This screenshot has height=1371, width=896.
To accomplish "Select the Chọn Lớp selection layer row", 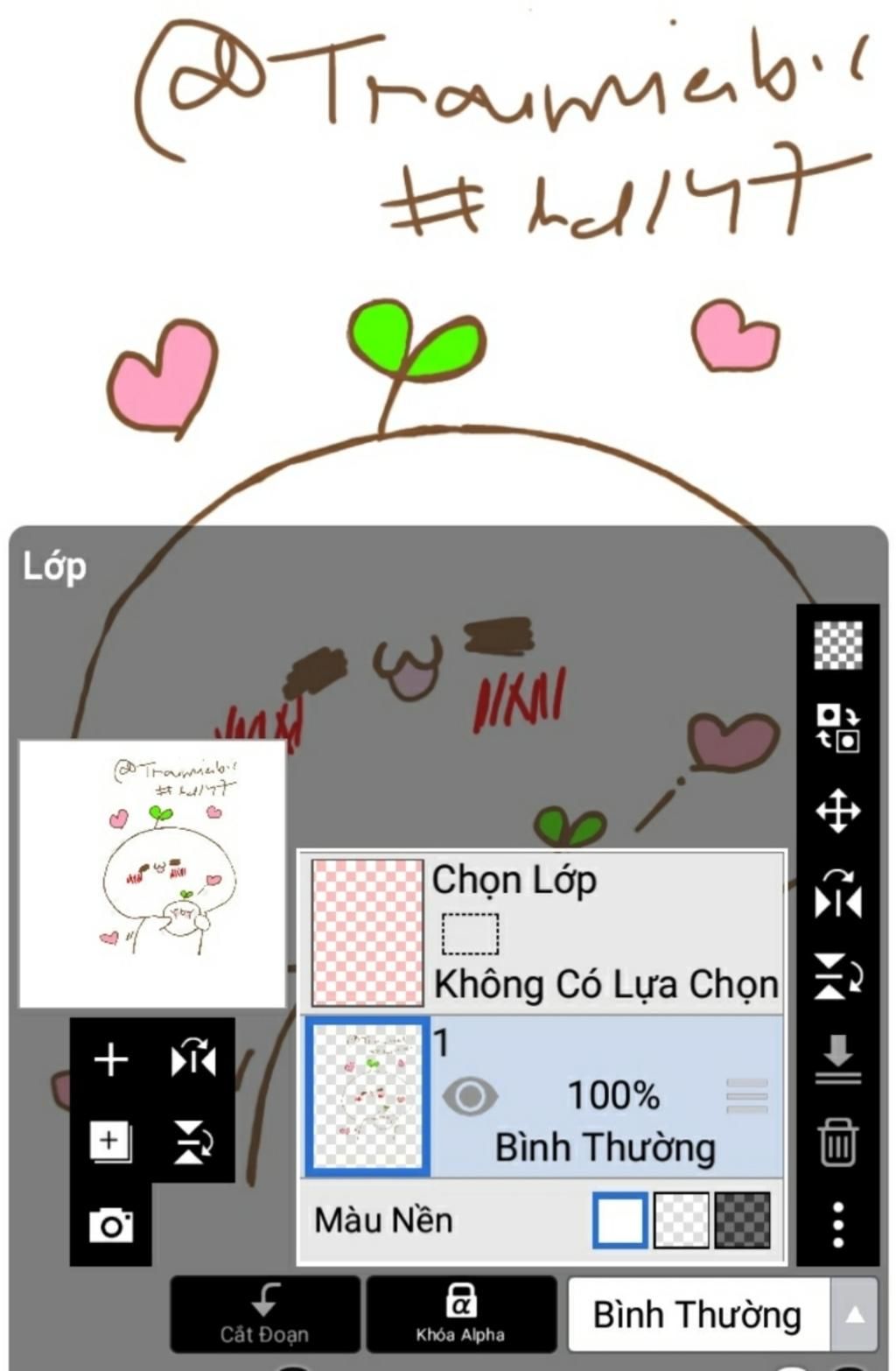I will 542,932.
